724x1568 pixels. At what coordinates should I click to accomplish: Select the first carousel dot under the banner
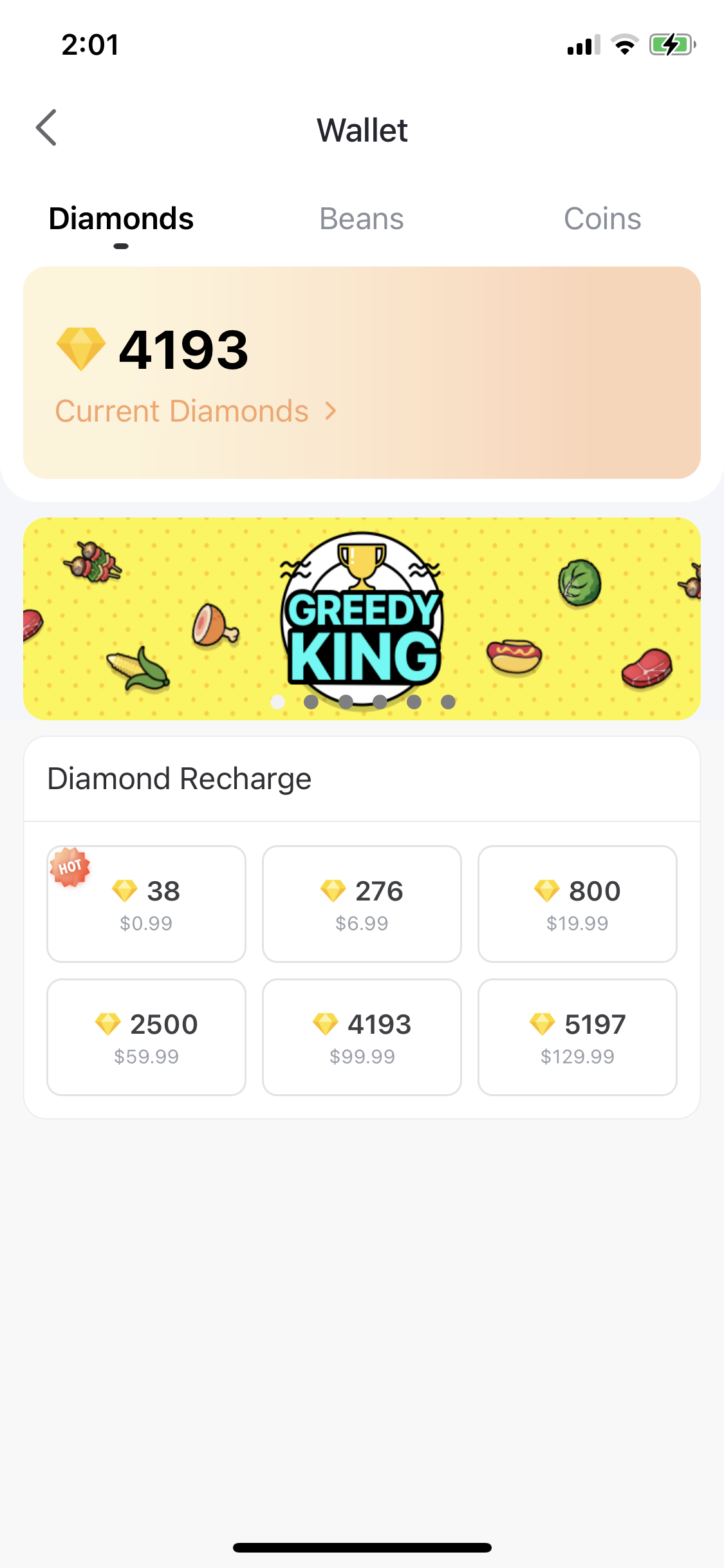point(278,703)
